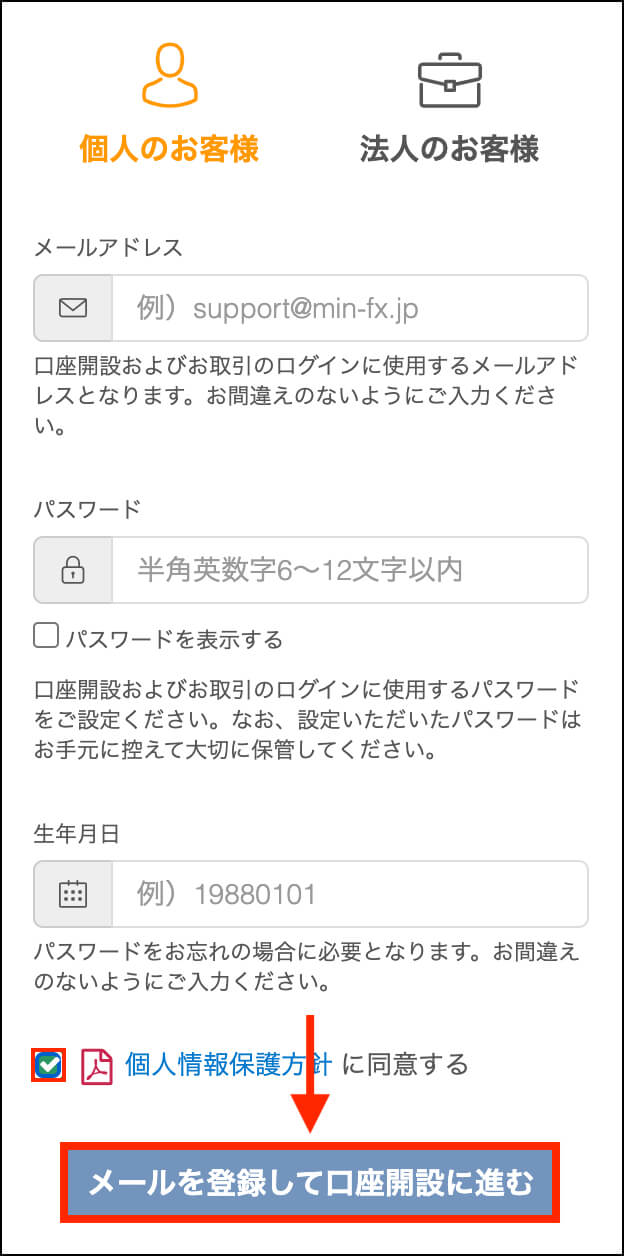The width and height of the screenshot is (624, 1256).
Task: Open the 個人情報保護方針 PDF link
Action: (228, 1064)
